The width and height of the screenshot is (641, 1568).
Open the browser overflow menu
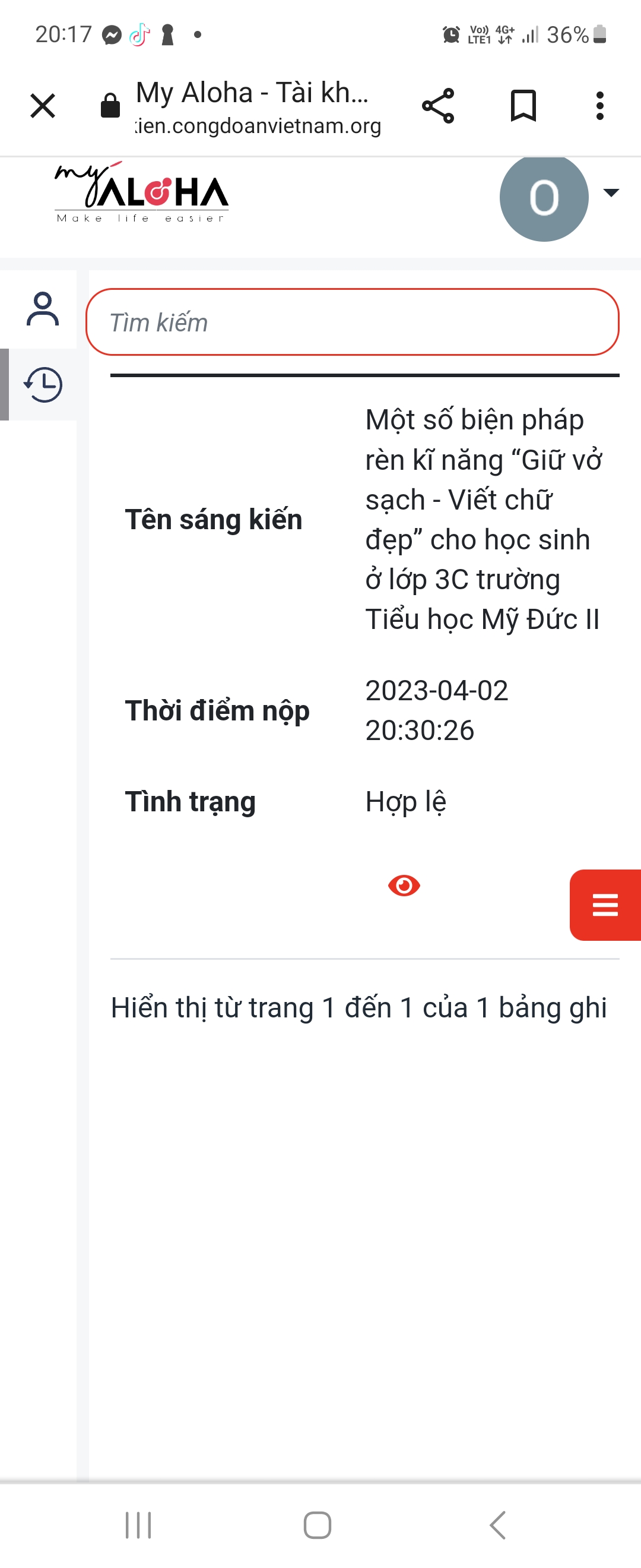(x=599, y=106)
